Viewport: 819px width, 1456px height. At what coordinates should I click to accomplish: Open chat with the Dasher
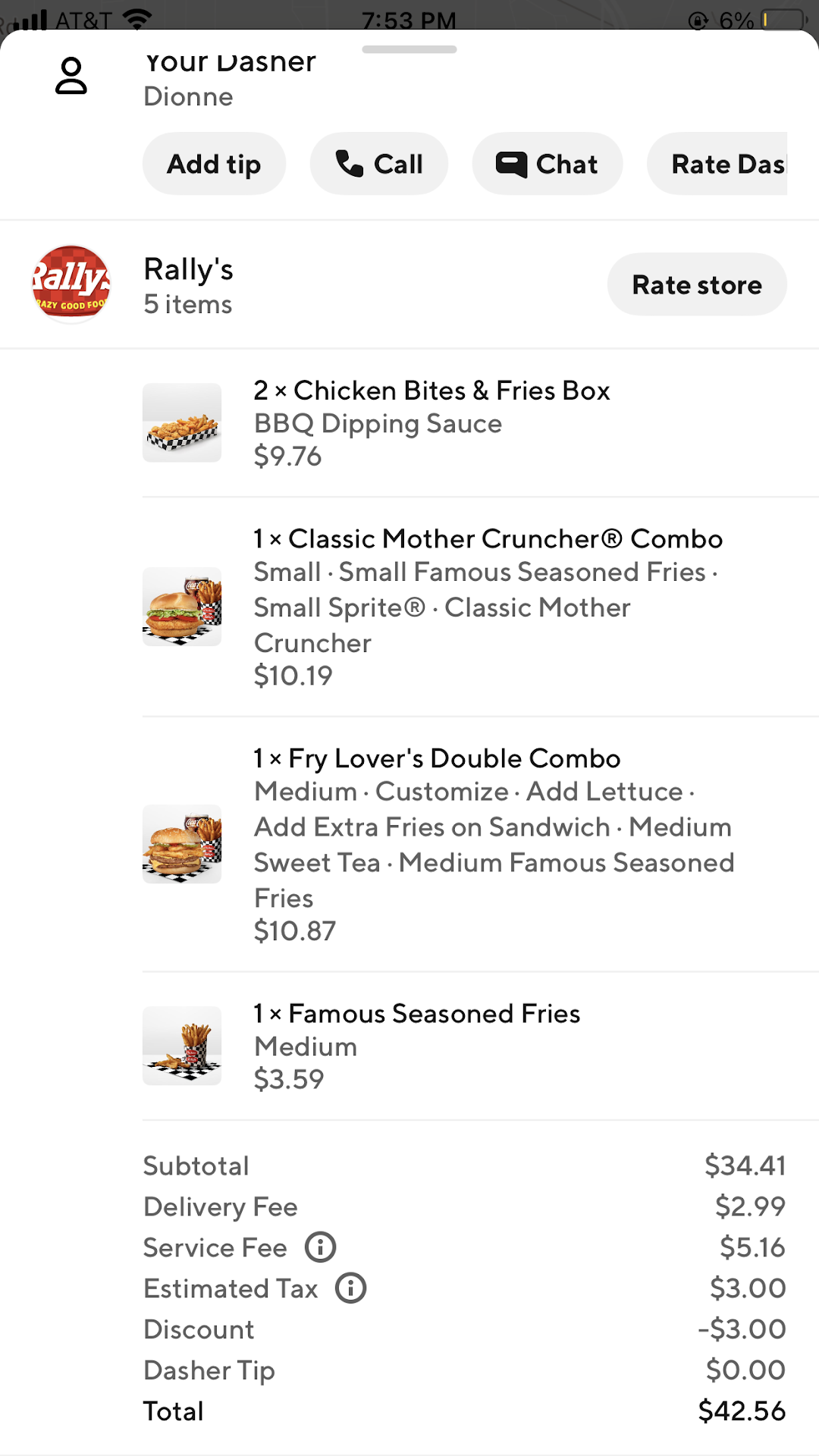coord(547,164)
